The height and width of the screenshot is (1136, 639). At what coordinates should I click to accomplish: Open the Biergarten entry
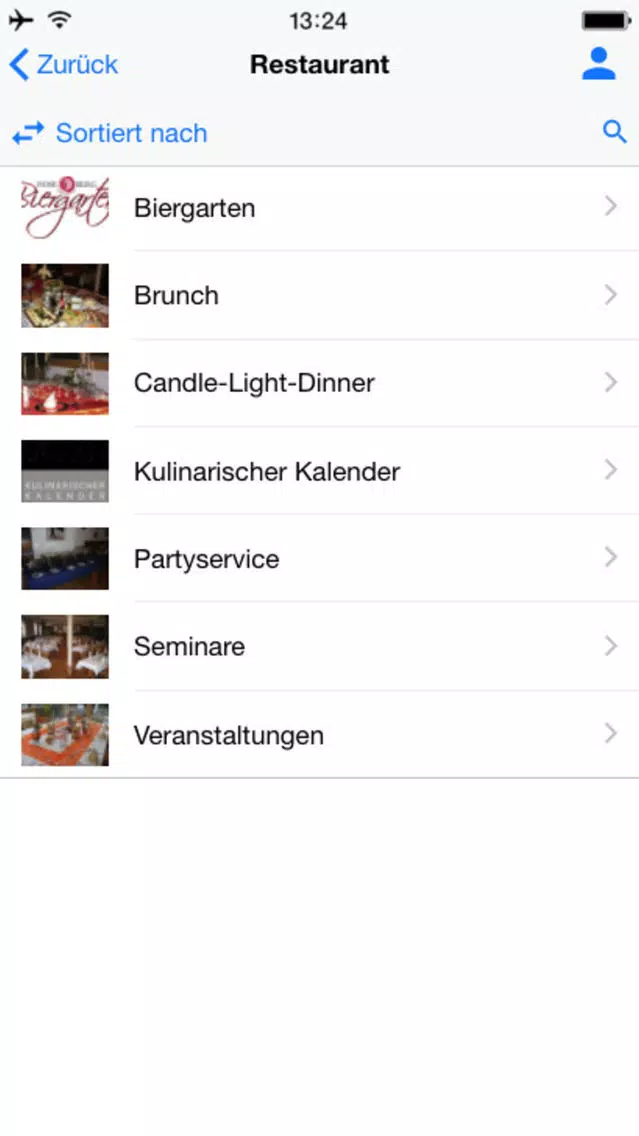point(320,208)
